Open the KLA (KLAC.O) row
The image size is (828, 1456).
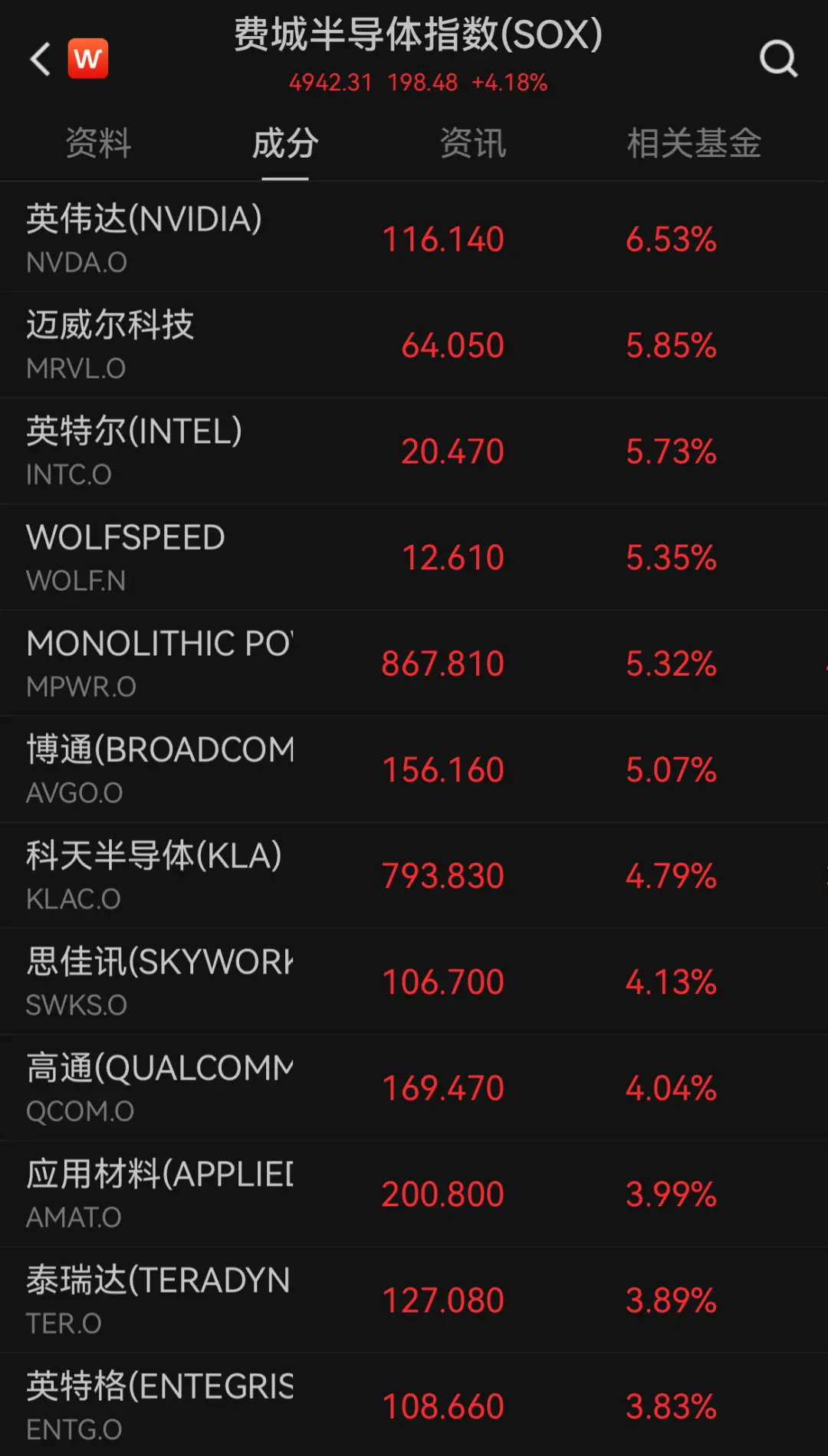coord(414,875)
